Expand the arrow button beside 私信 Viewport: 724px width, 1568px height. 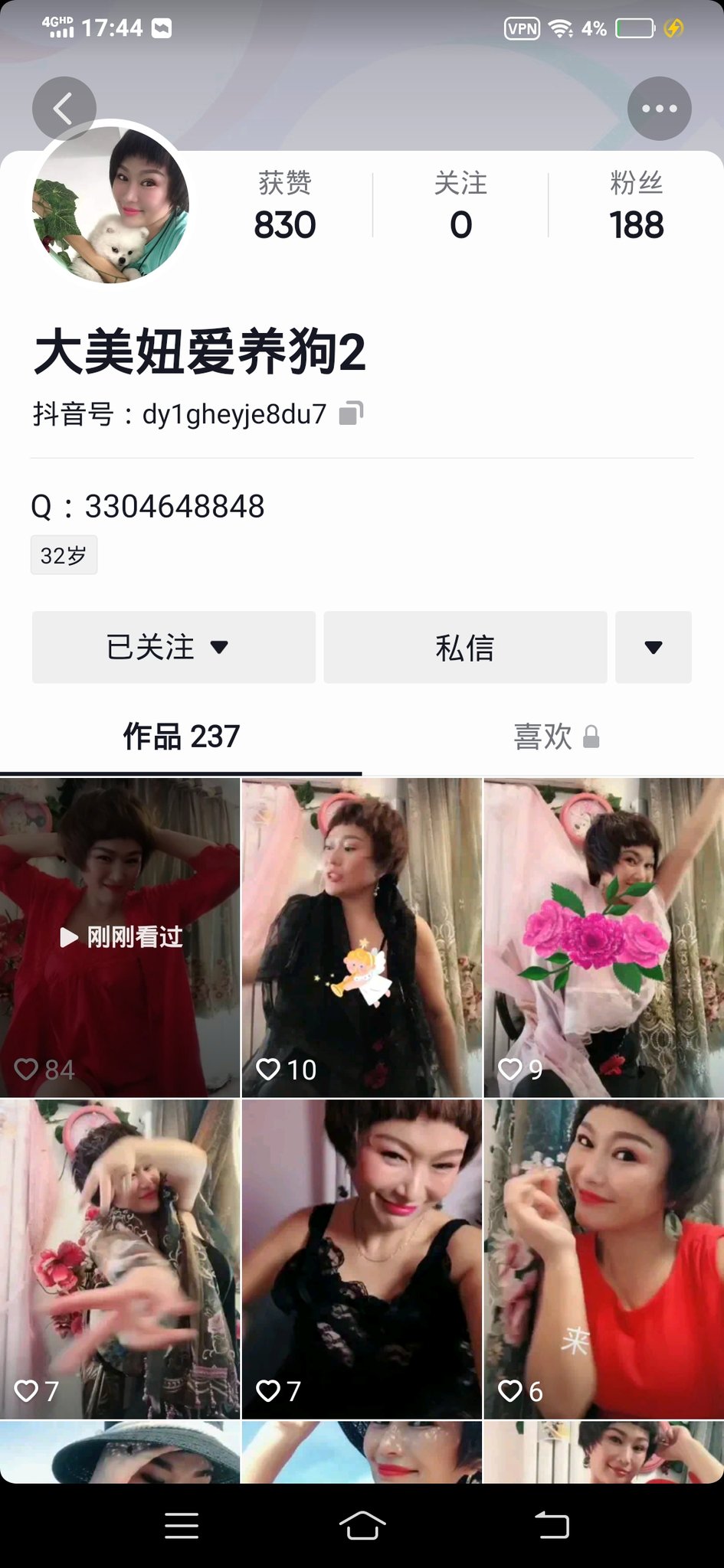point(654,647)
